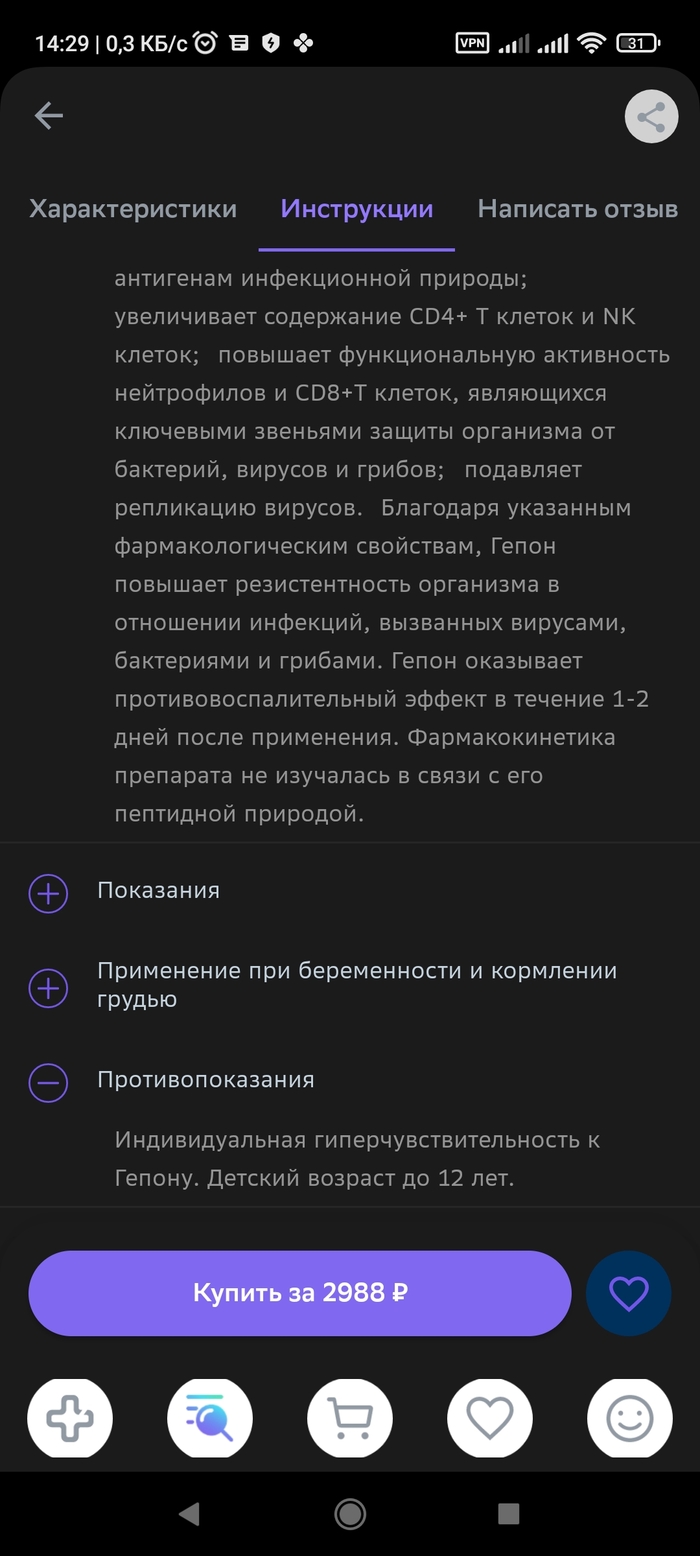
Task: Go back using the top arrow
Action: (x=48, y=116)
